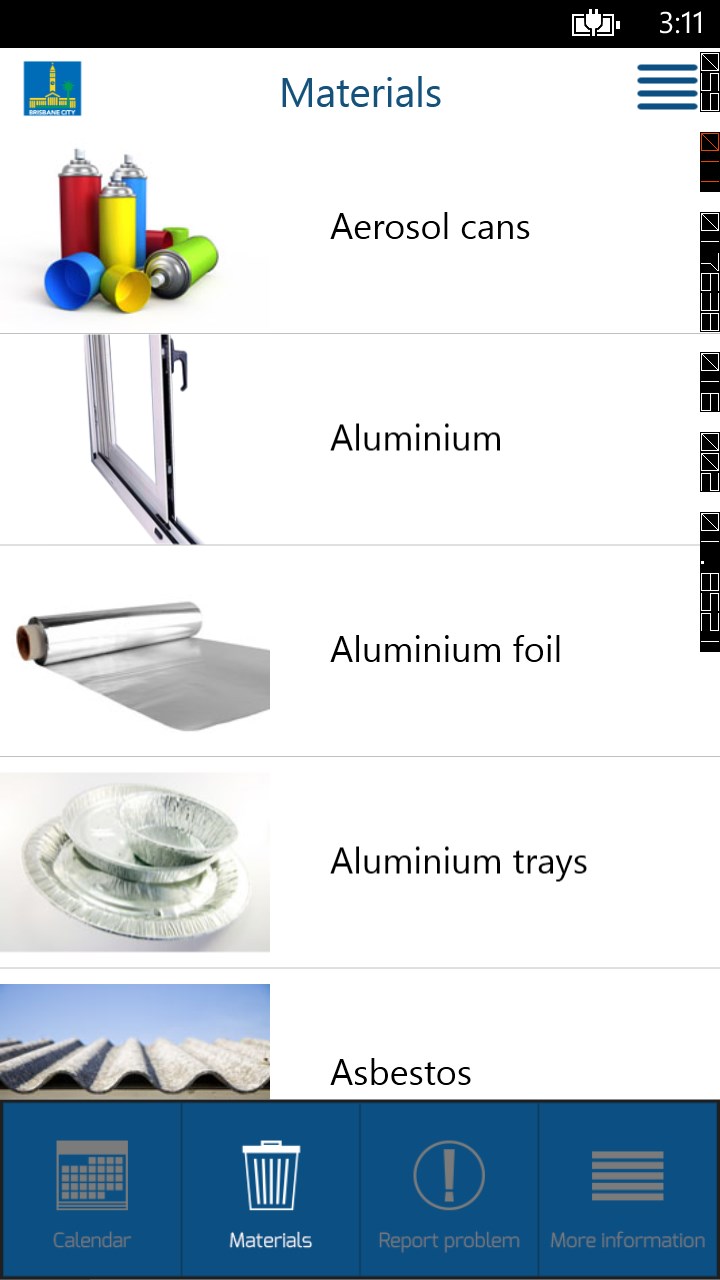Open the More information tab
This screenshot has width=720, height=1280.
[x=628, y=1190]
